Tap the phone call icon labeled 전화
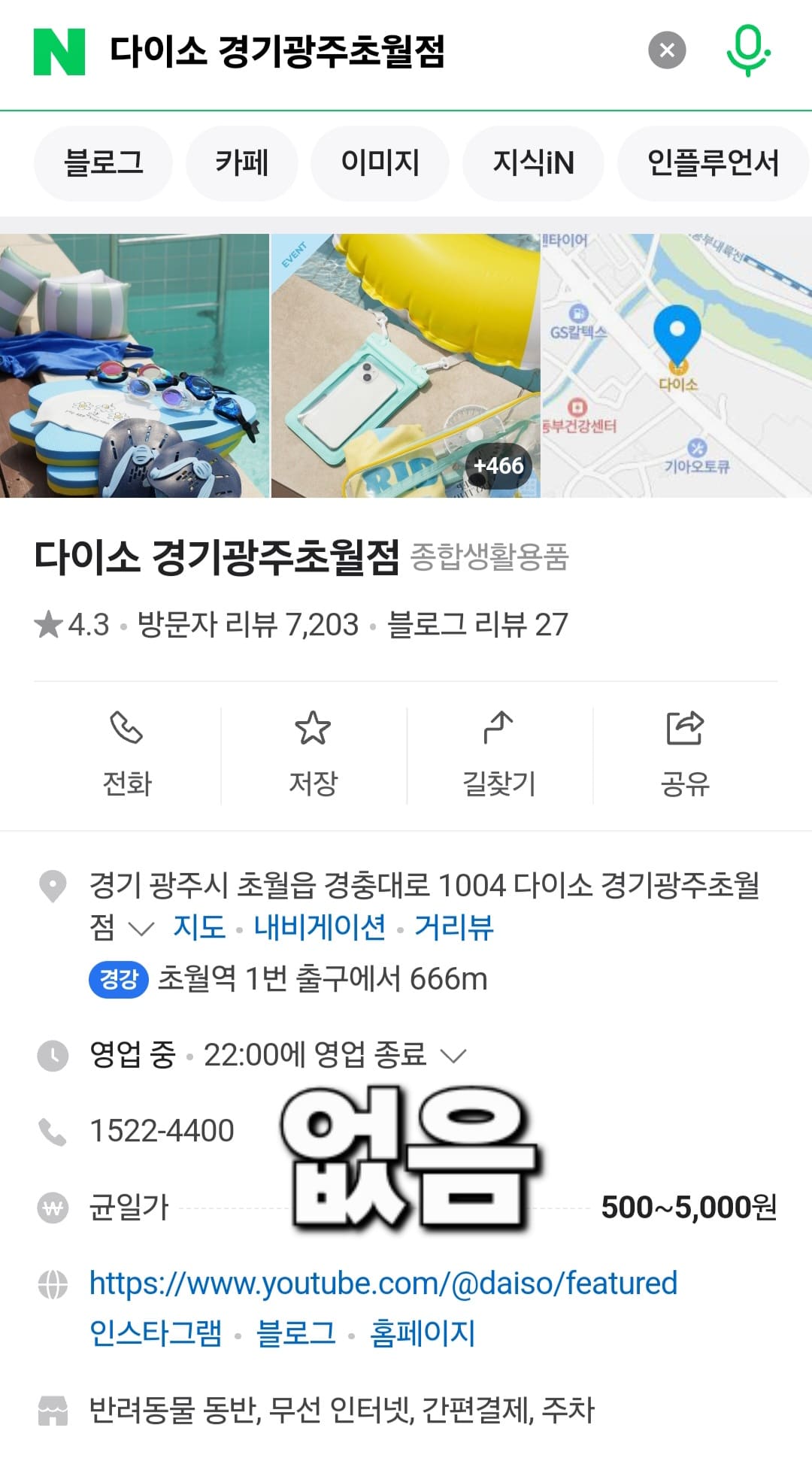This screenshot has height=1461, width=812. [x=126, y=752]
